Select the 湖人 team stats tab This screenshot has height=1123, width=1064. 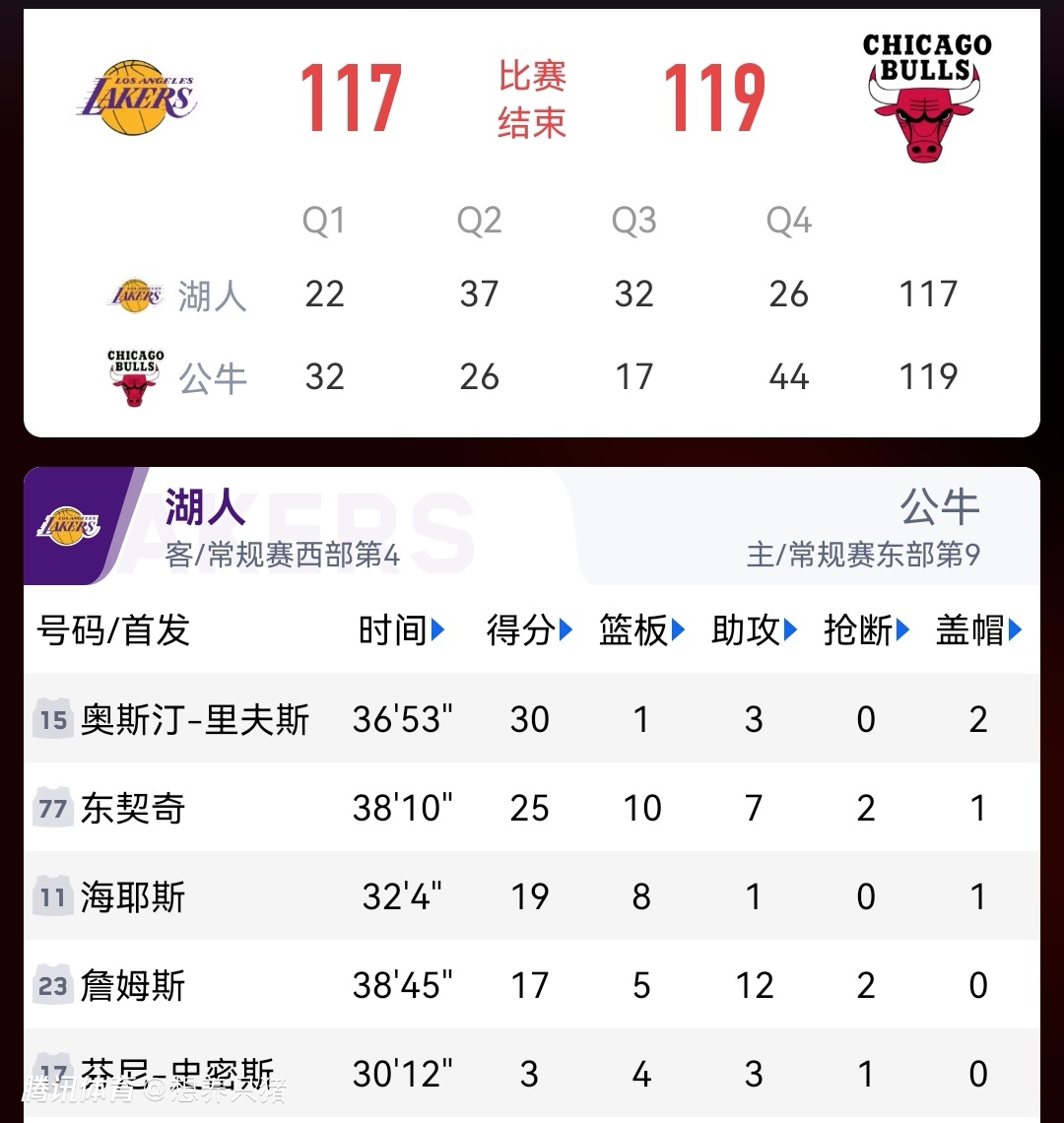click(x=206, y=509)
